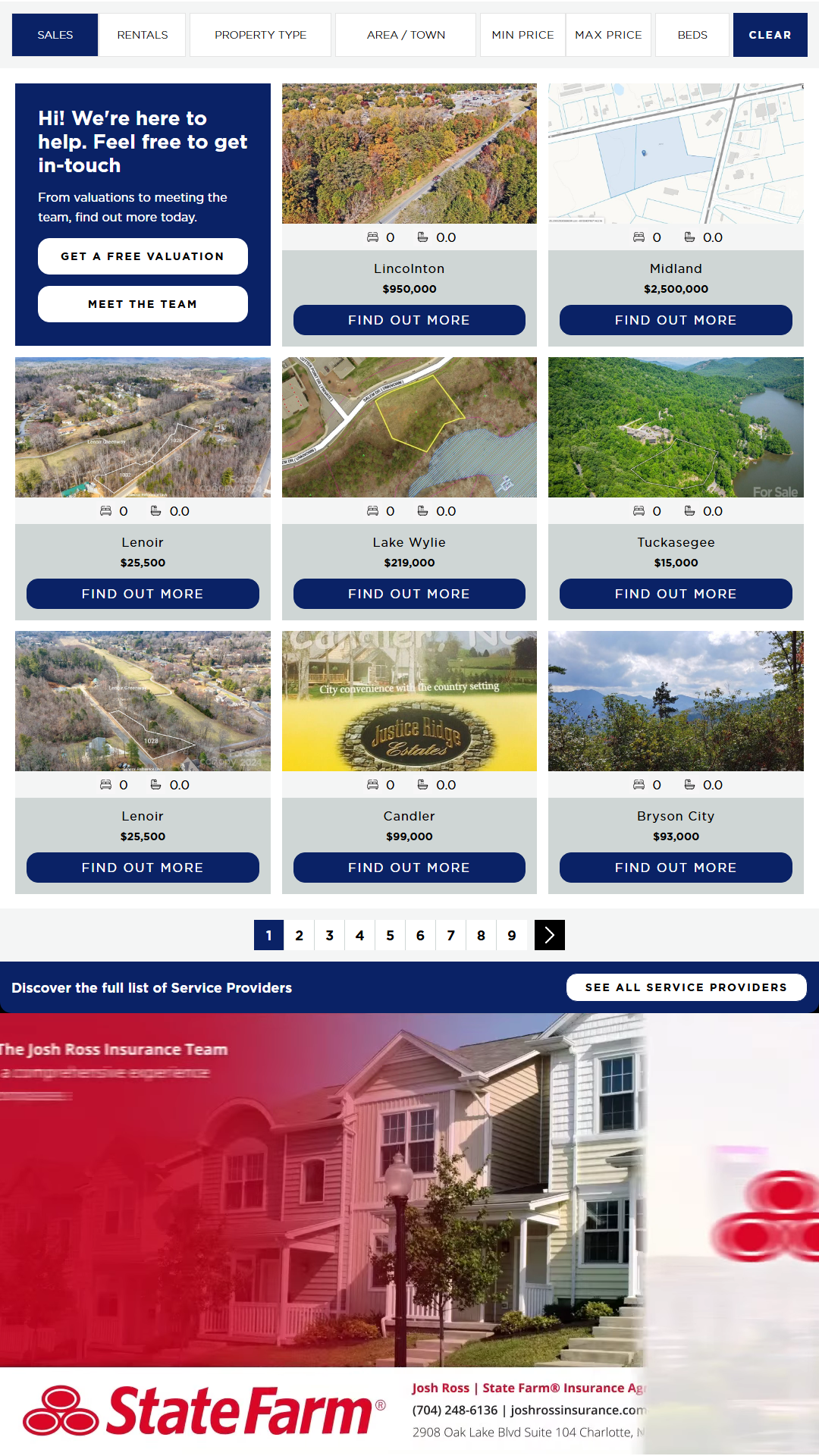This screenshot has height=1456, width=819.
Task: Switch to the Rentals tab
Action: (143, 35)
